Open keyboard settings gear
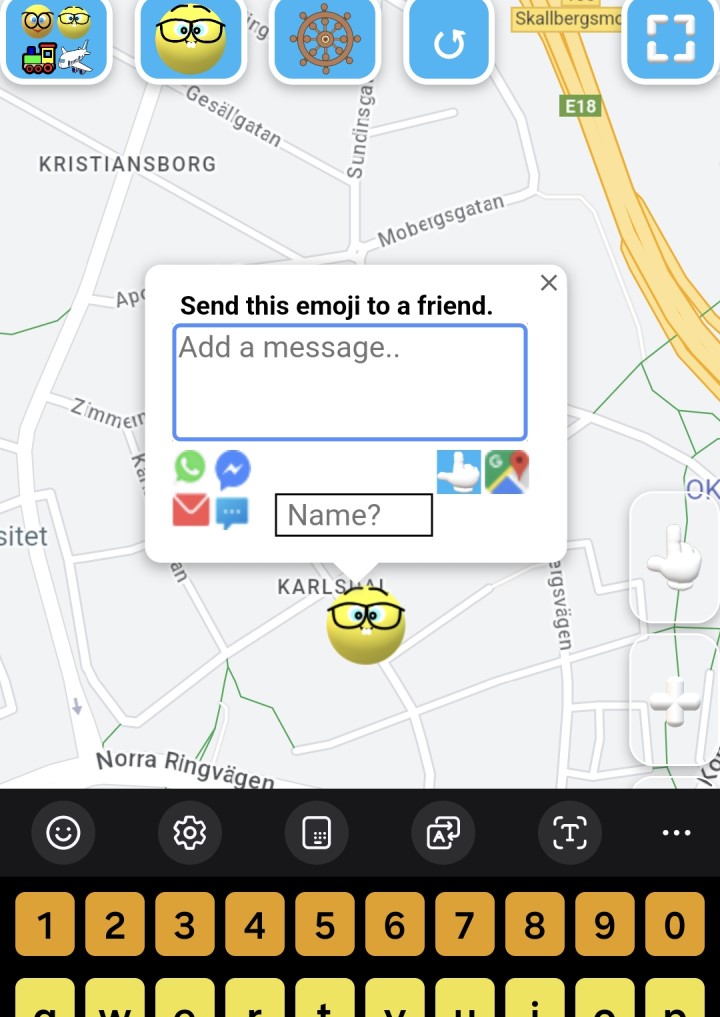Screen dimensions: 720x1017 pyautogui.click(x=190, y=832)
